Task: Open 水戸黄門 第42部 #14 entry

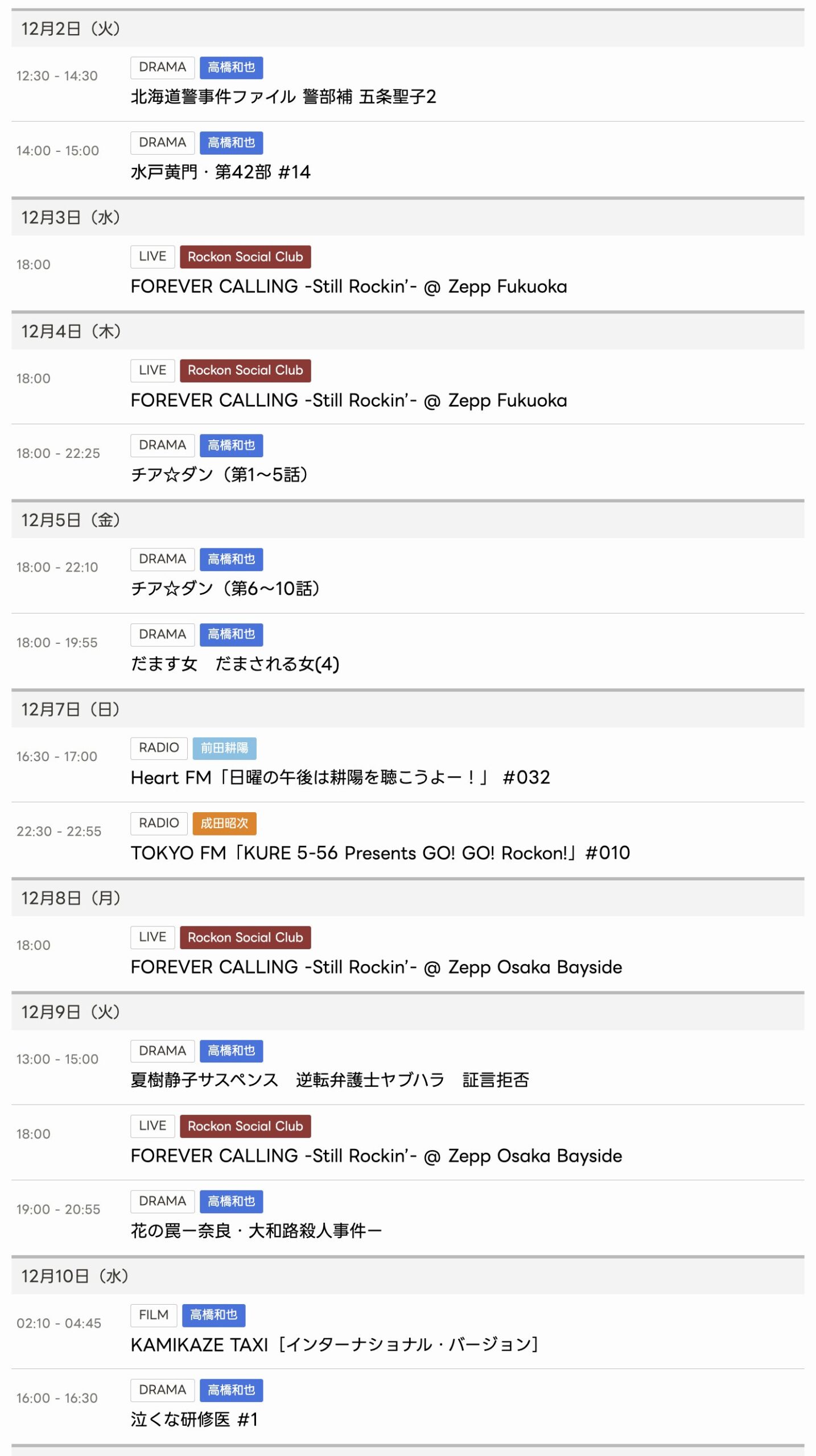Action: [221, 172]
